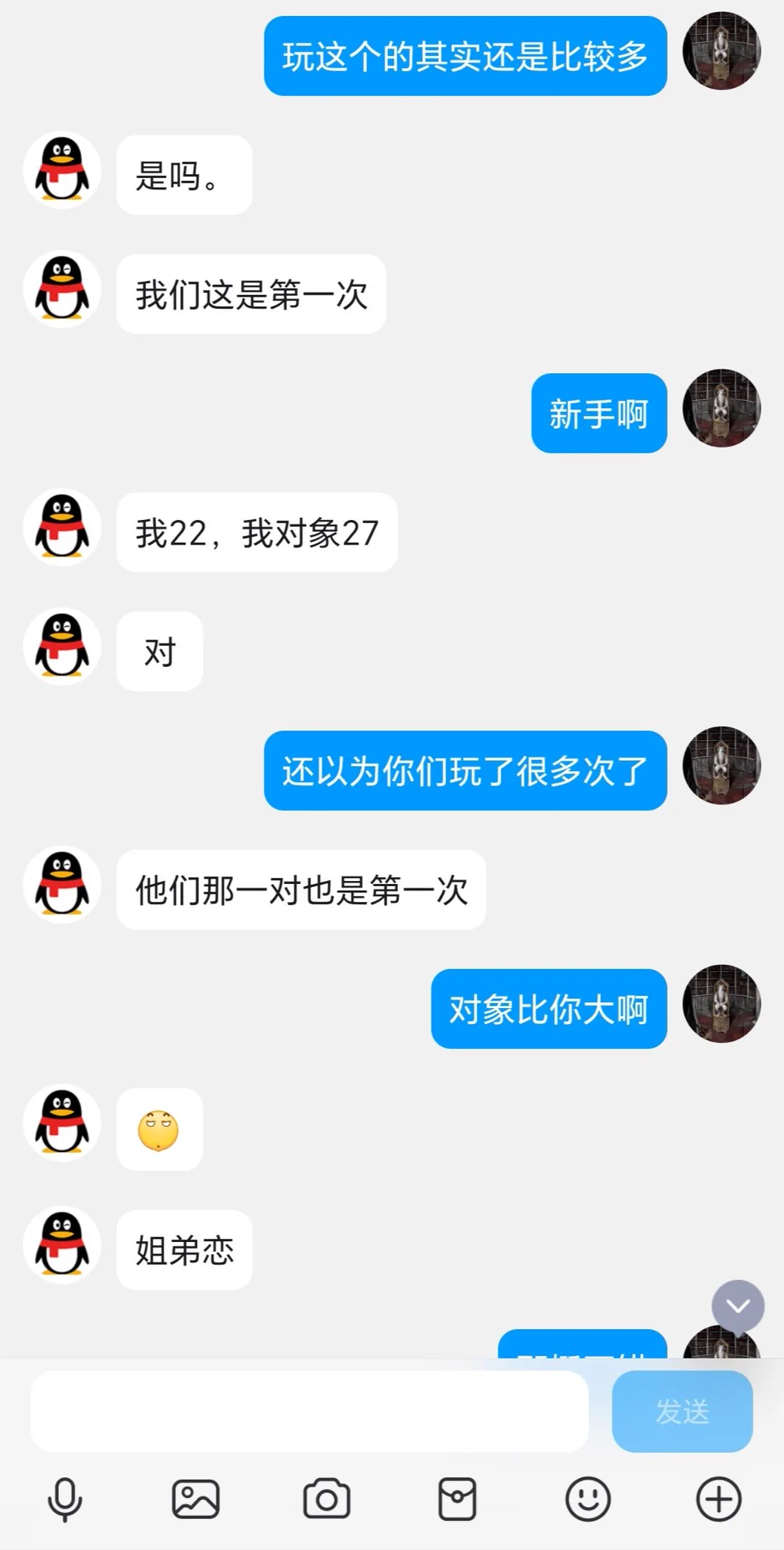Open voice message microphone
The height and width of the screenshot is (1550, 784).
(x=65, y=1499)
